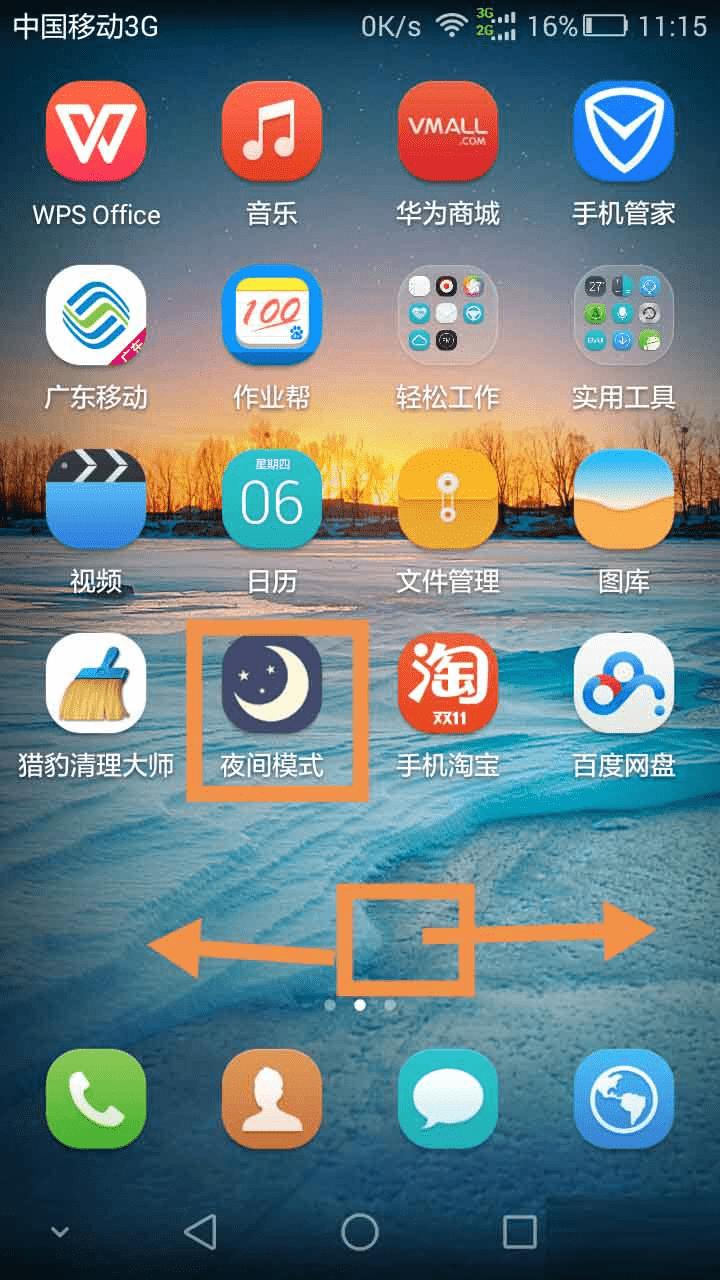
Task: Open 百度网盘 cloud drive
Action: (x=624, y=683)
